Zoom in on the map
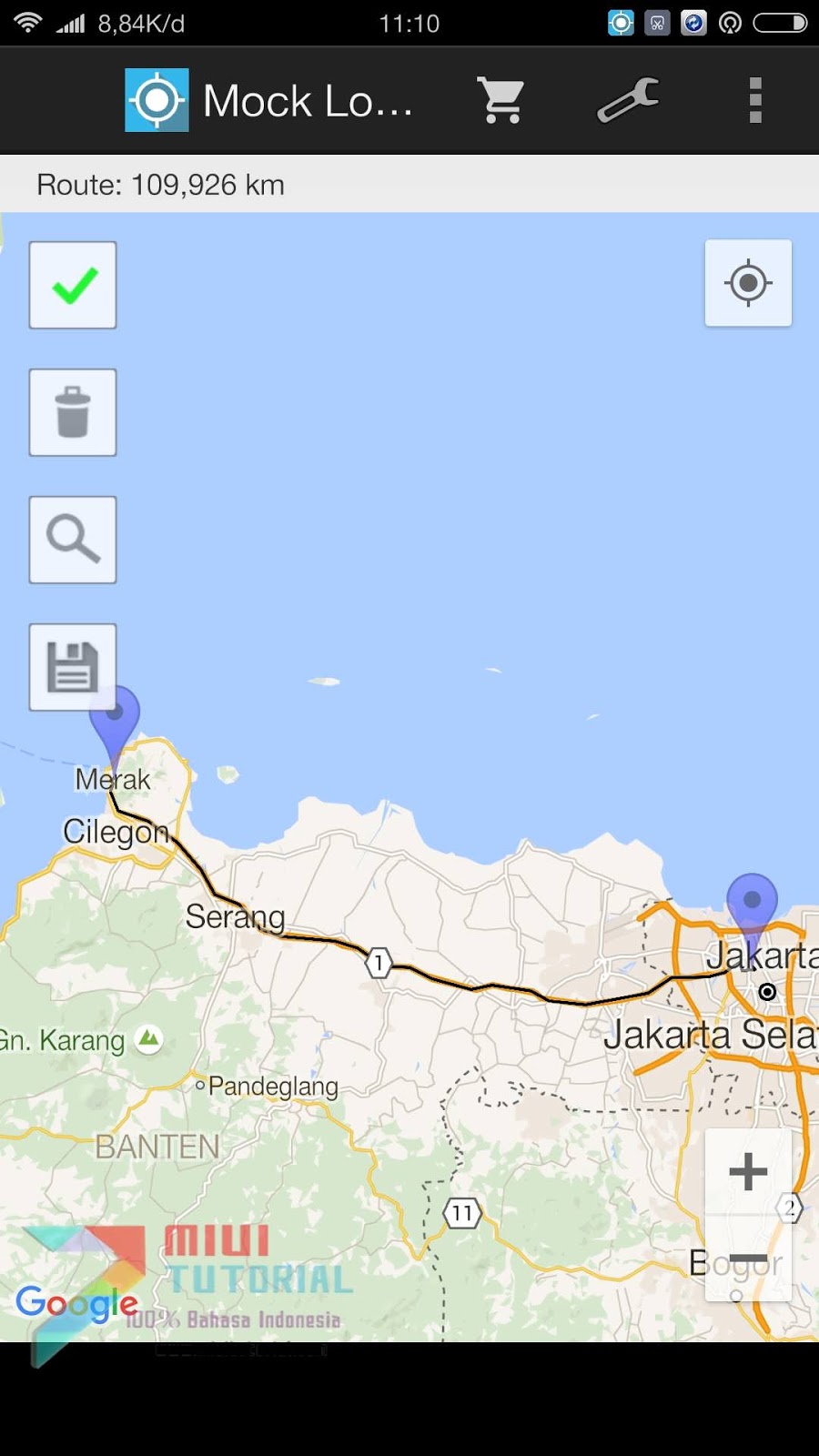The width and height of the screenshot is (819, 1456). click(748, 1171)
